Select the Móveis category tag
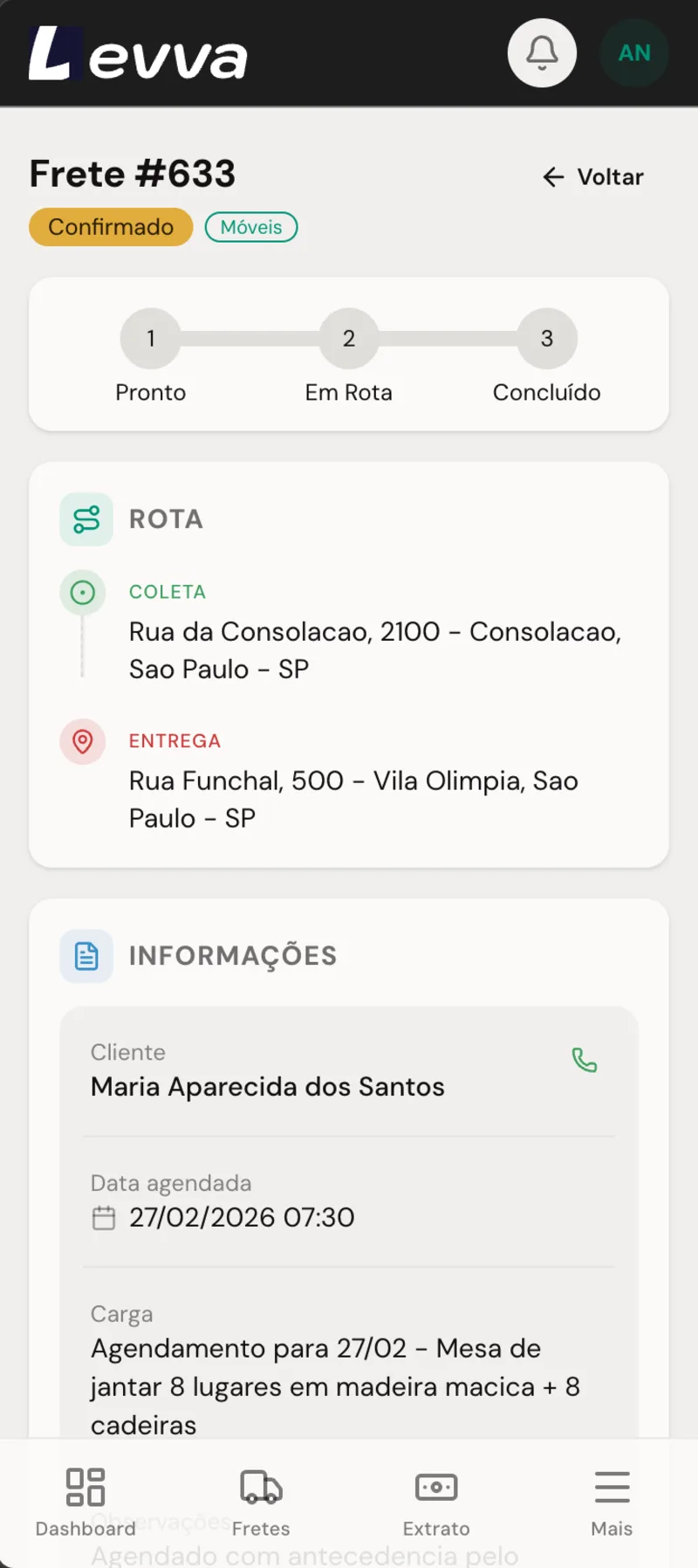 point(251,227)
